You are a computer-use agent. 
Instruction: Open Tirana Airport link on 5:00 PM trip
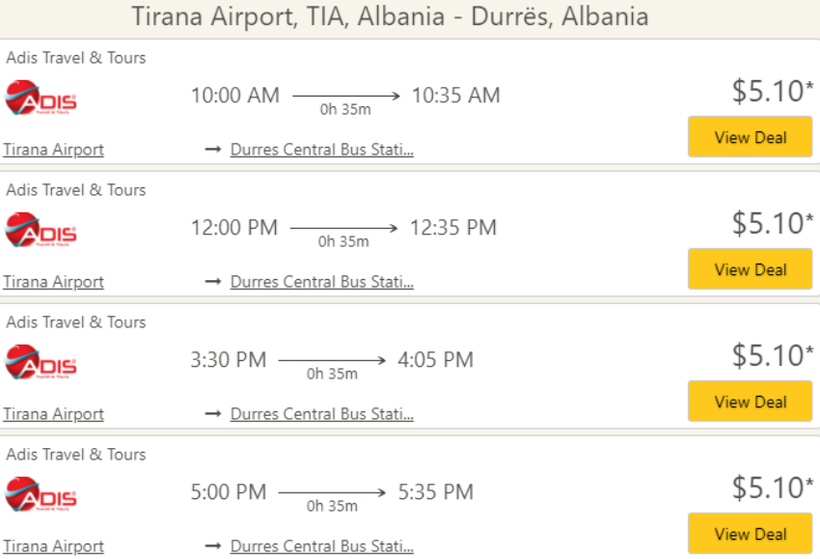pos(53,546)
